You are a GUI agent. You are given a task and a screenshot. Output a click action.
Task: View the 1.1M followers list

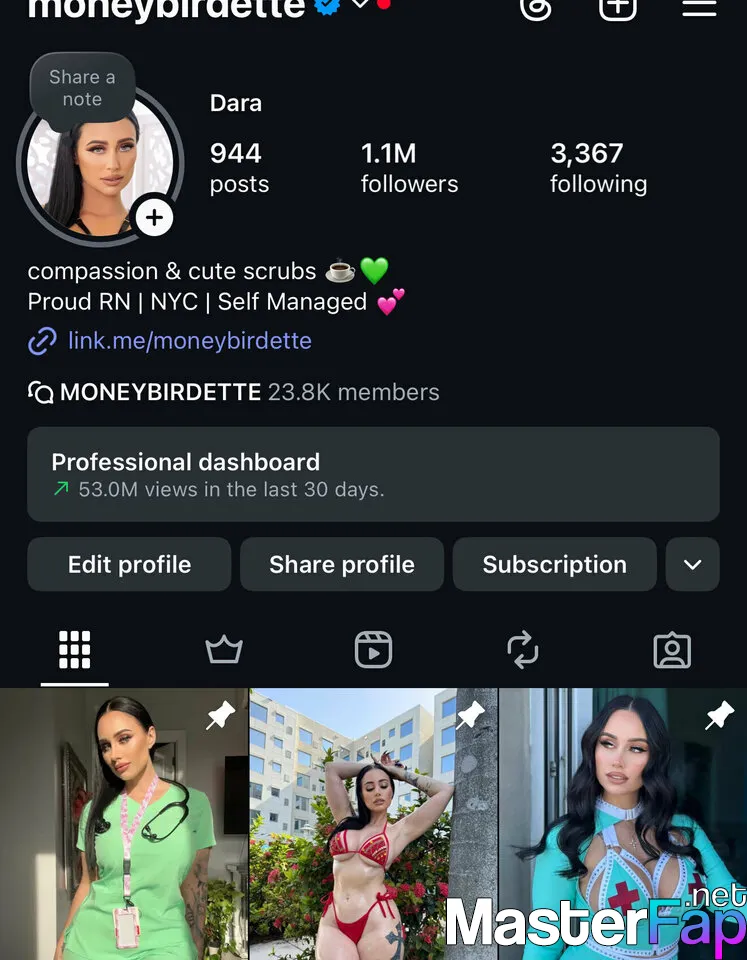pyautogui.click(x=409, y=168)
